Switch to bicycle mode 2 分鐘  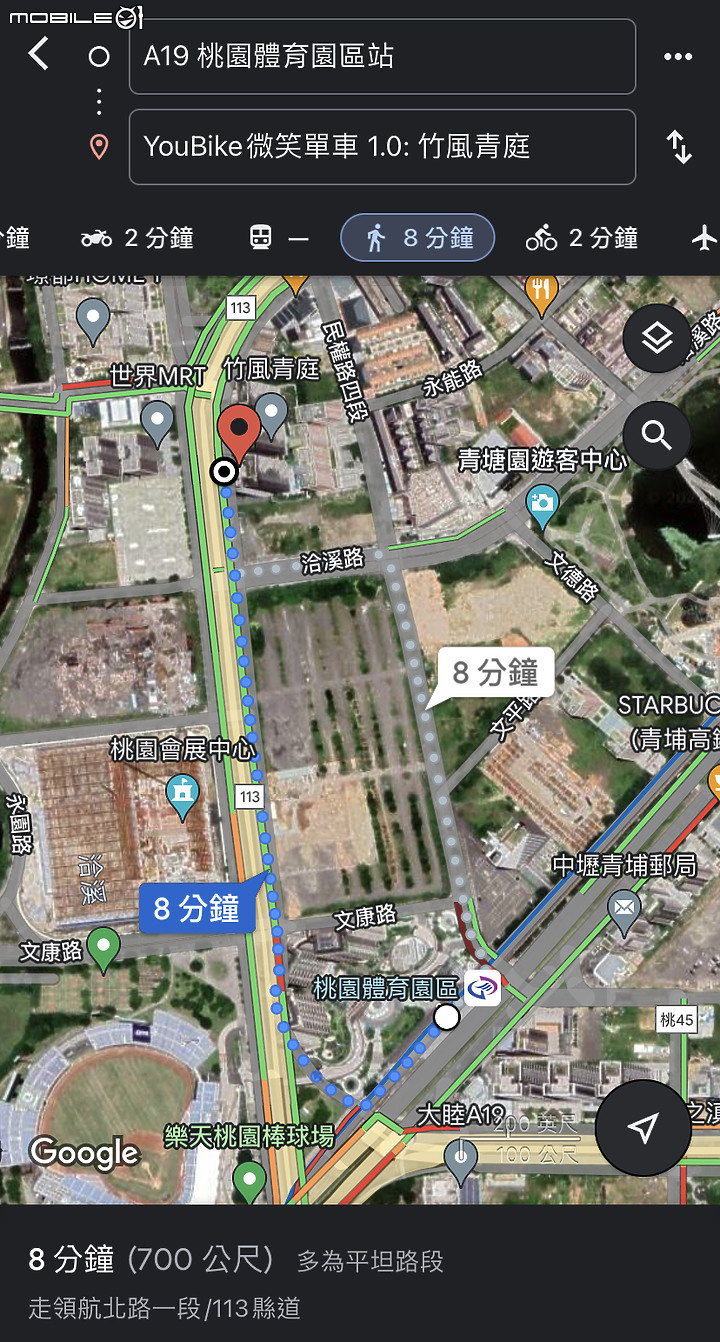582,238
